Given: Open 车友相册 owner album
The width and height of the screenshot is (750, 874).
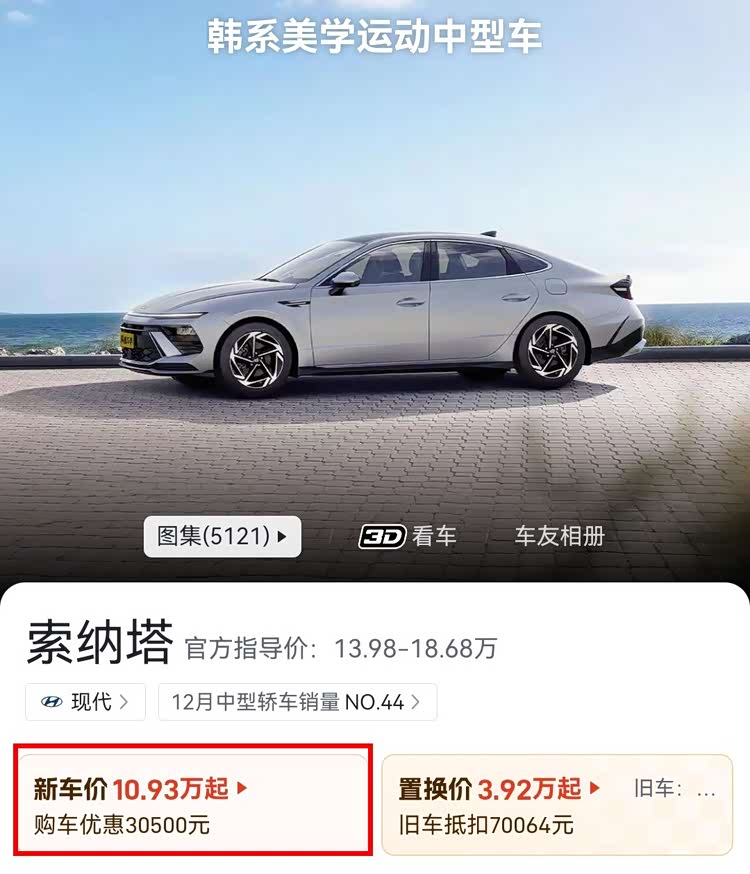Looking at the screenshot, I should [x=559, y=536].
